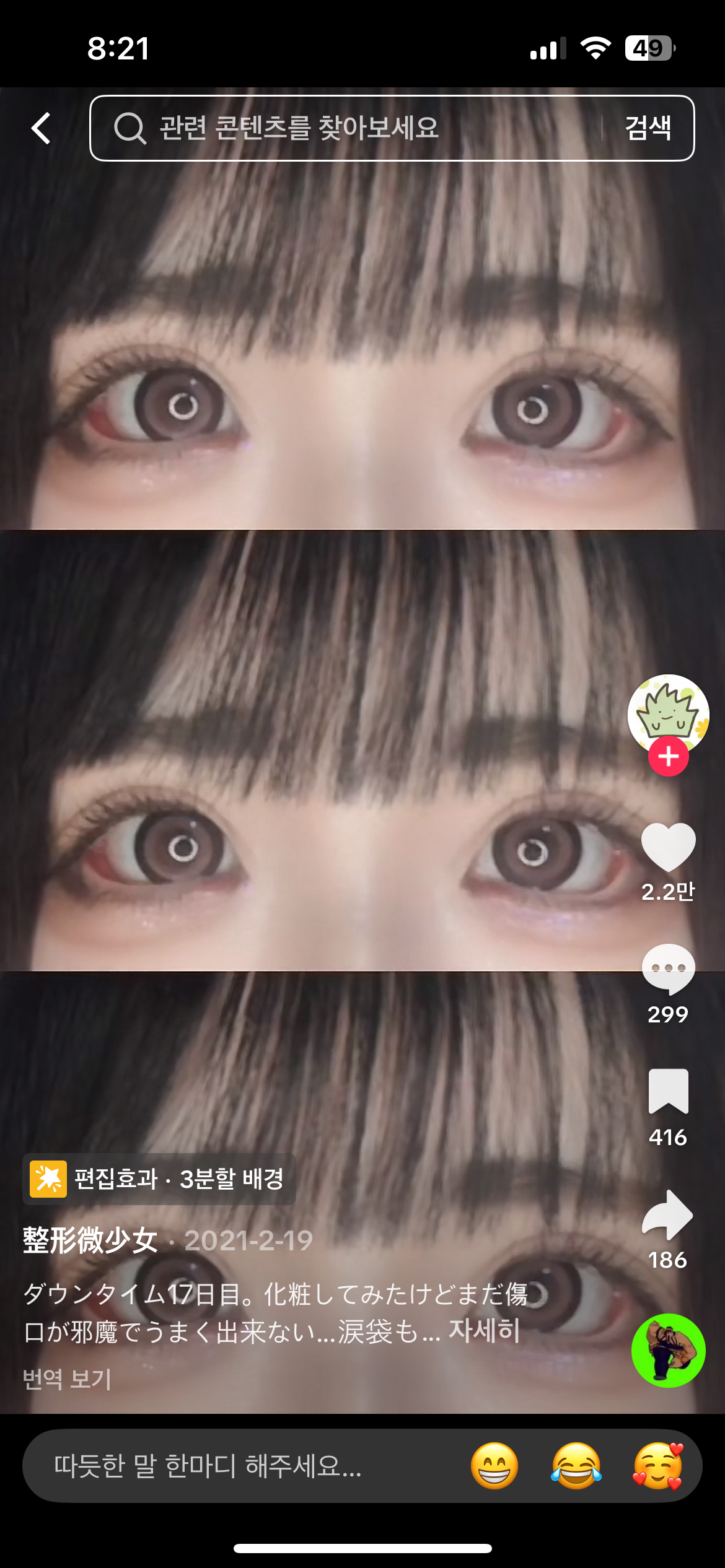Share this video with the arrow
Viewport: 725px width, 1568px height.
[x=668, y=1215]
